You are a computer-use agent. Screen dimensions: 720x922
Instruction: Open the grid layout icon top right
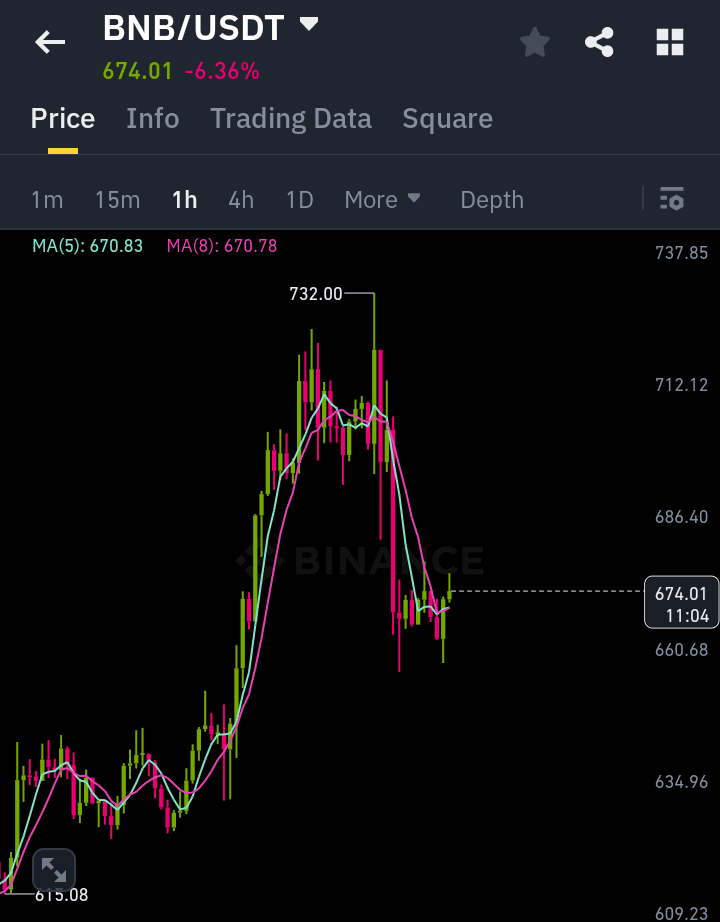tap(668, 42)
